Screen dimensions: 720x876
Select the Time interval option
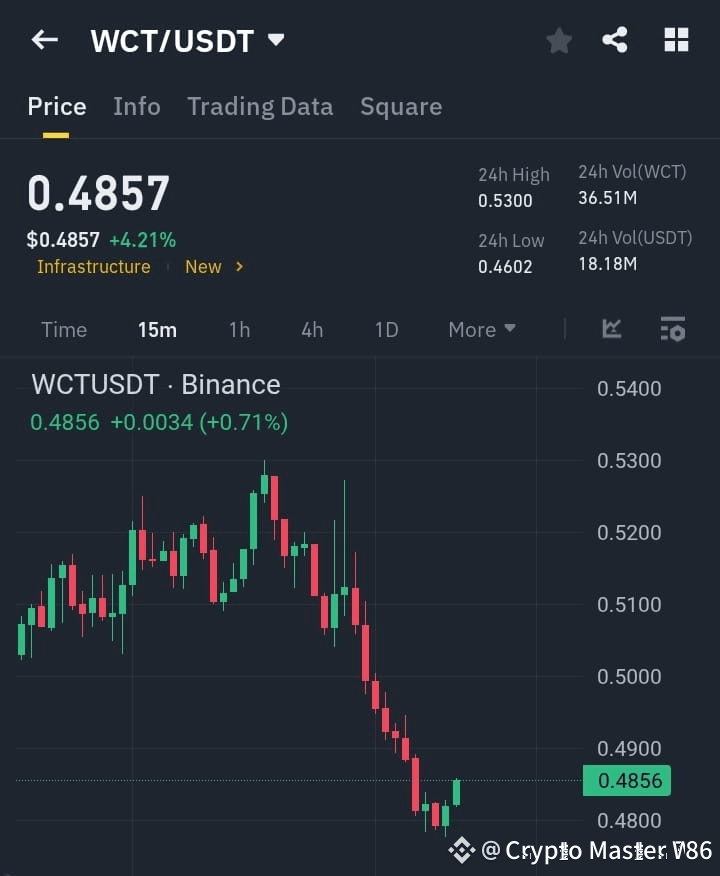pos(64,329)
